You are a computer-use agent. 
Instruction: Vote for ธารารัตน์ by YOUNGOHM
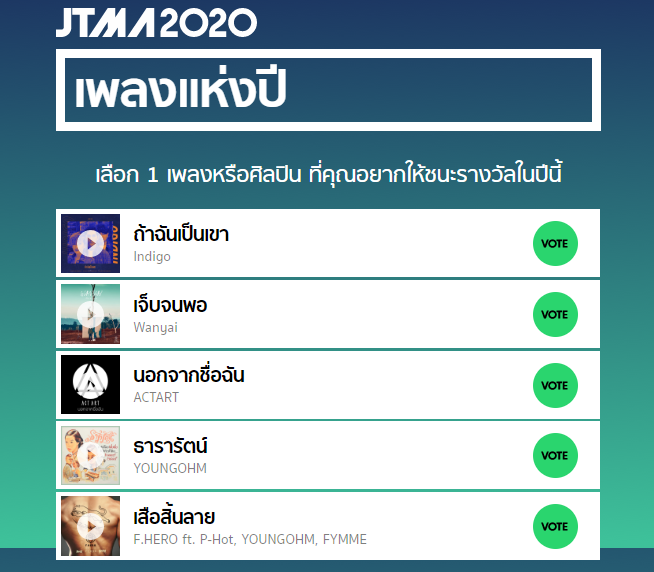pos(555,455)
